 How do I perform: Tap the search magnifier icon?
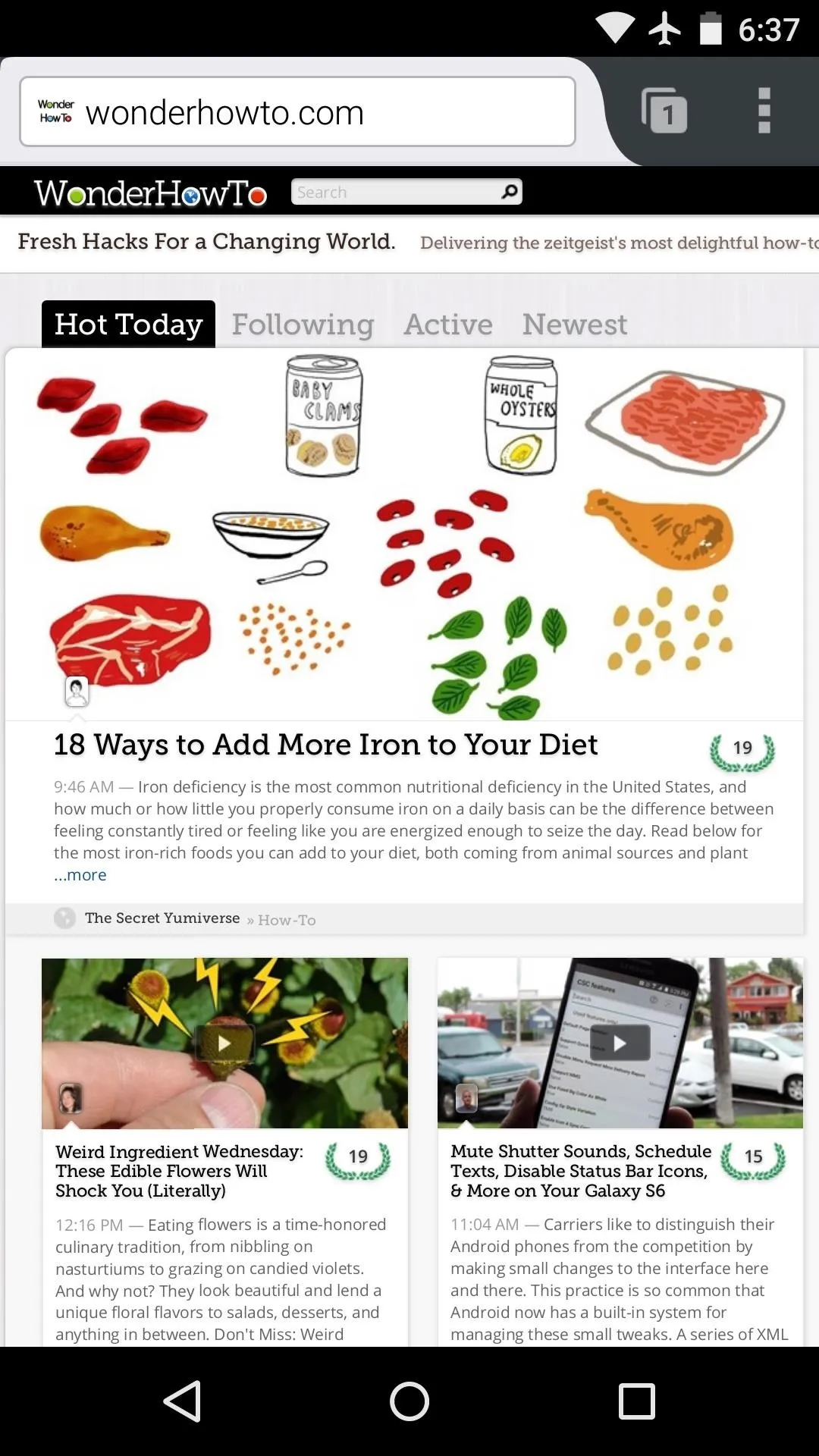[x=510, y=192]
